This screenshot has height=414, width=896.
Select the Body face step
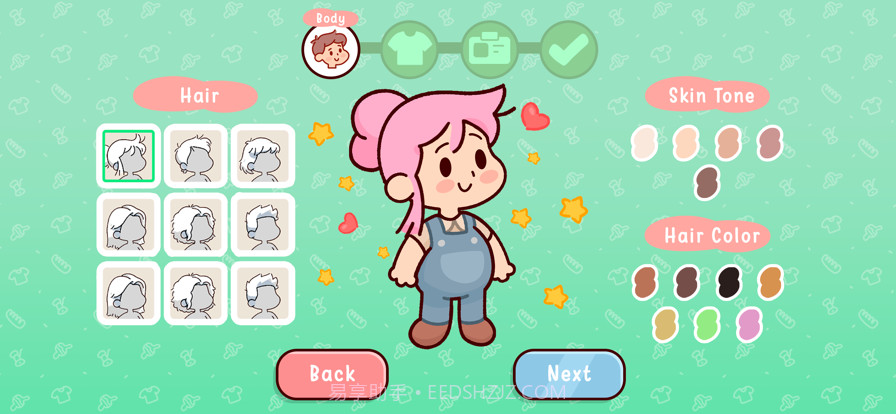point(331,49)
